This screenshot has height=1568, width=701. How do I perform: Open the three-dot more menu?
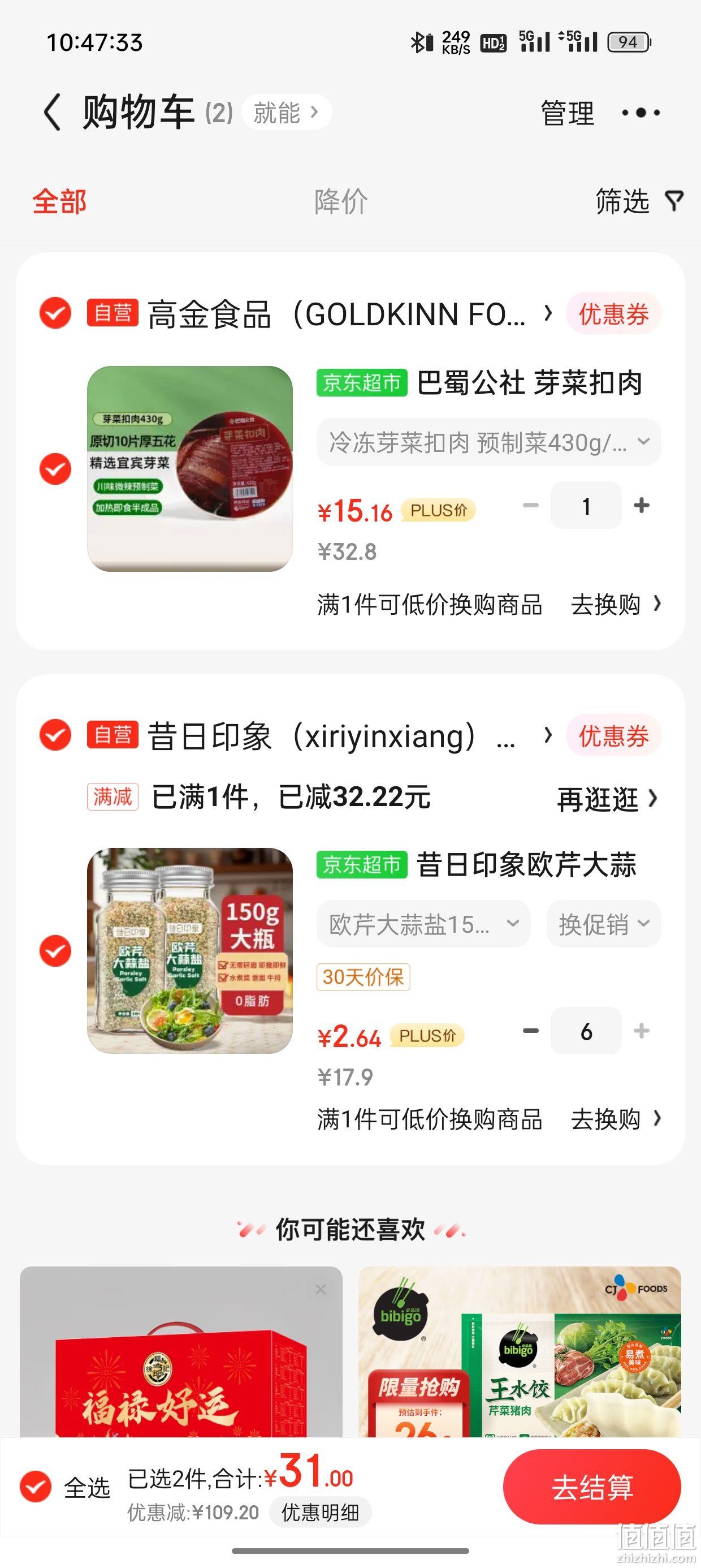coord(641,113)
